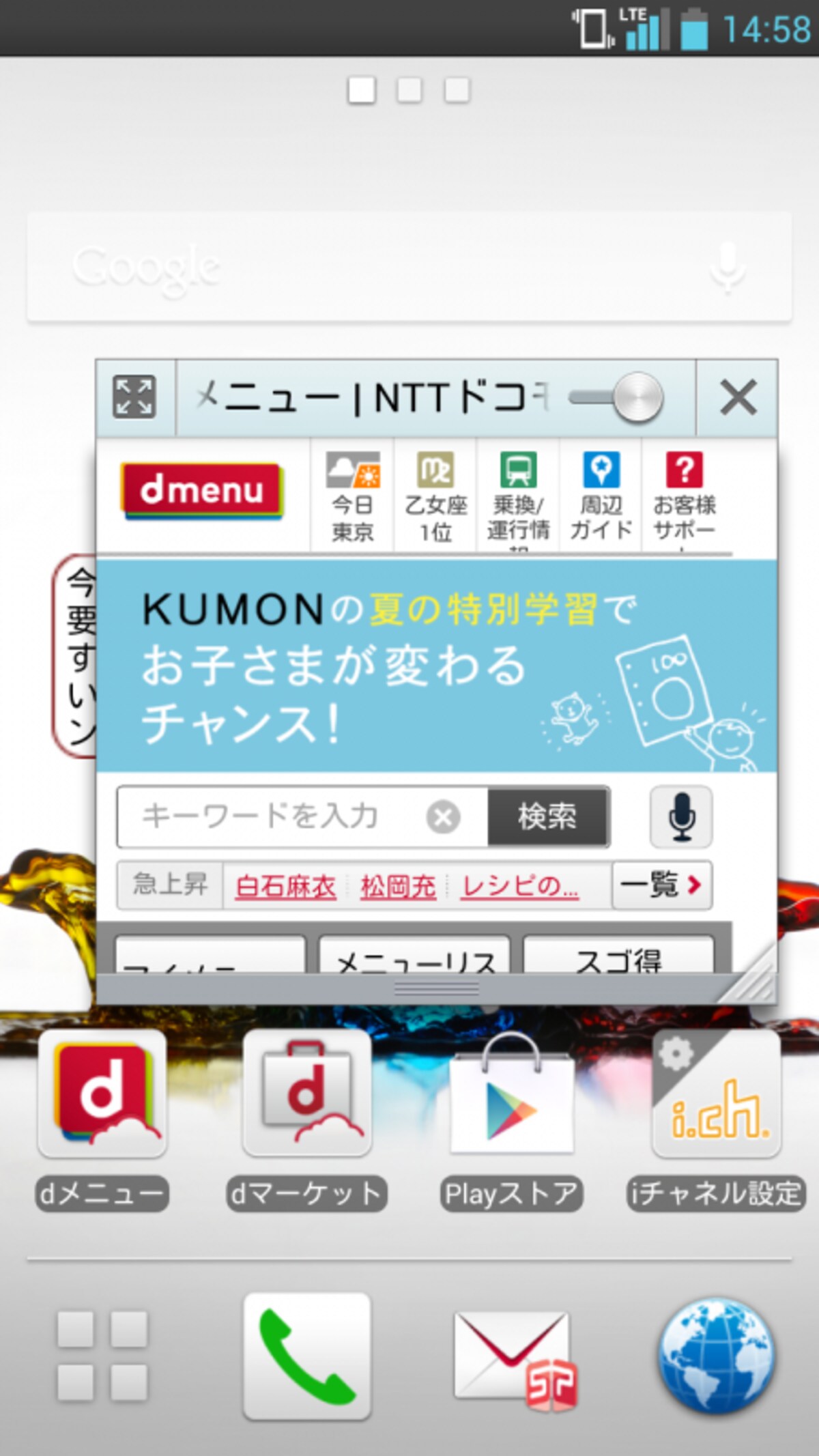
Task: Open the phone dialer from the dock
Action: tap(307, 1356)
